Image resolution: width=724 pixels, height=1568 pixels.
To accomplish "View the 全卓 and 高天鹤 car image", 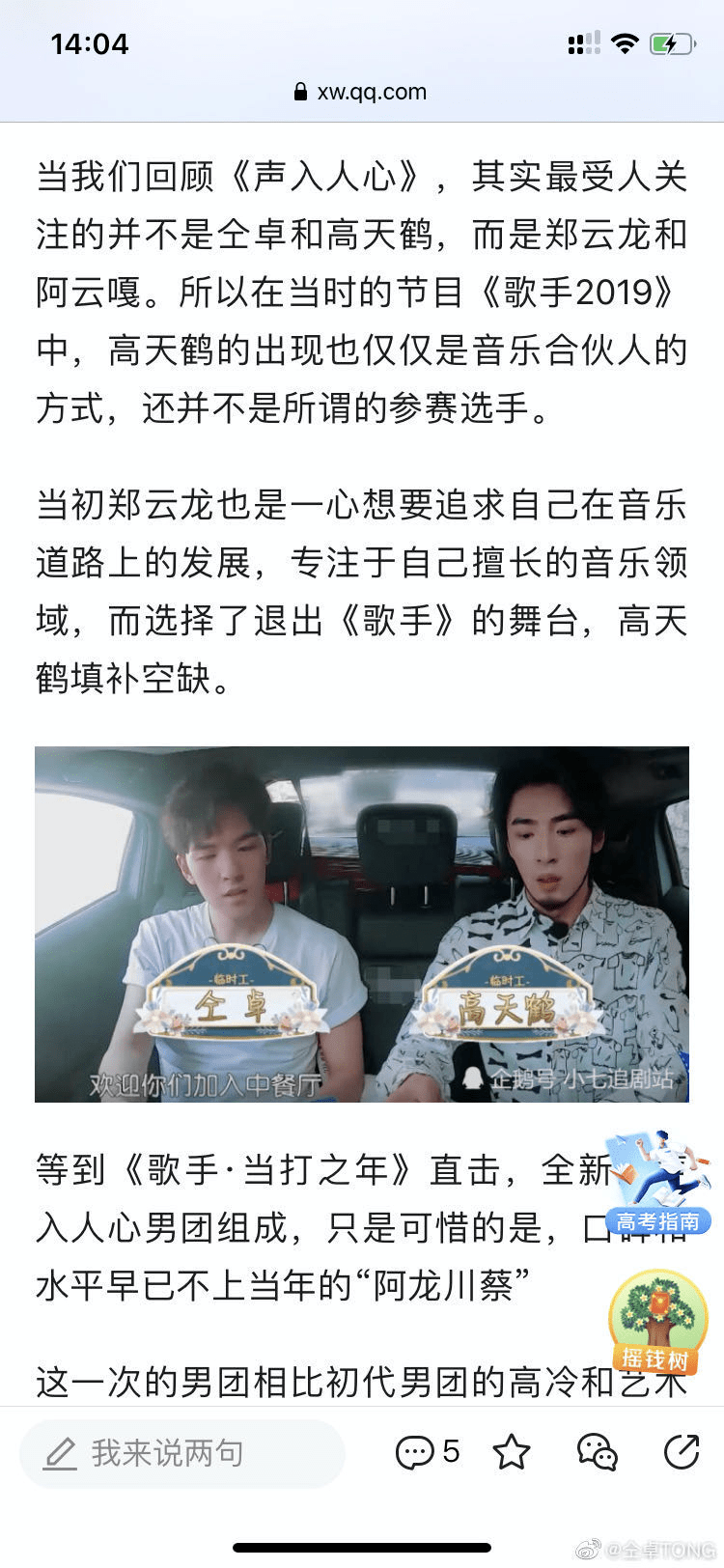I will [x=362, y=924].
